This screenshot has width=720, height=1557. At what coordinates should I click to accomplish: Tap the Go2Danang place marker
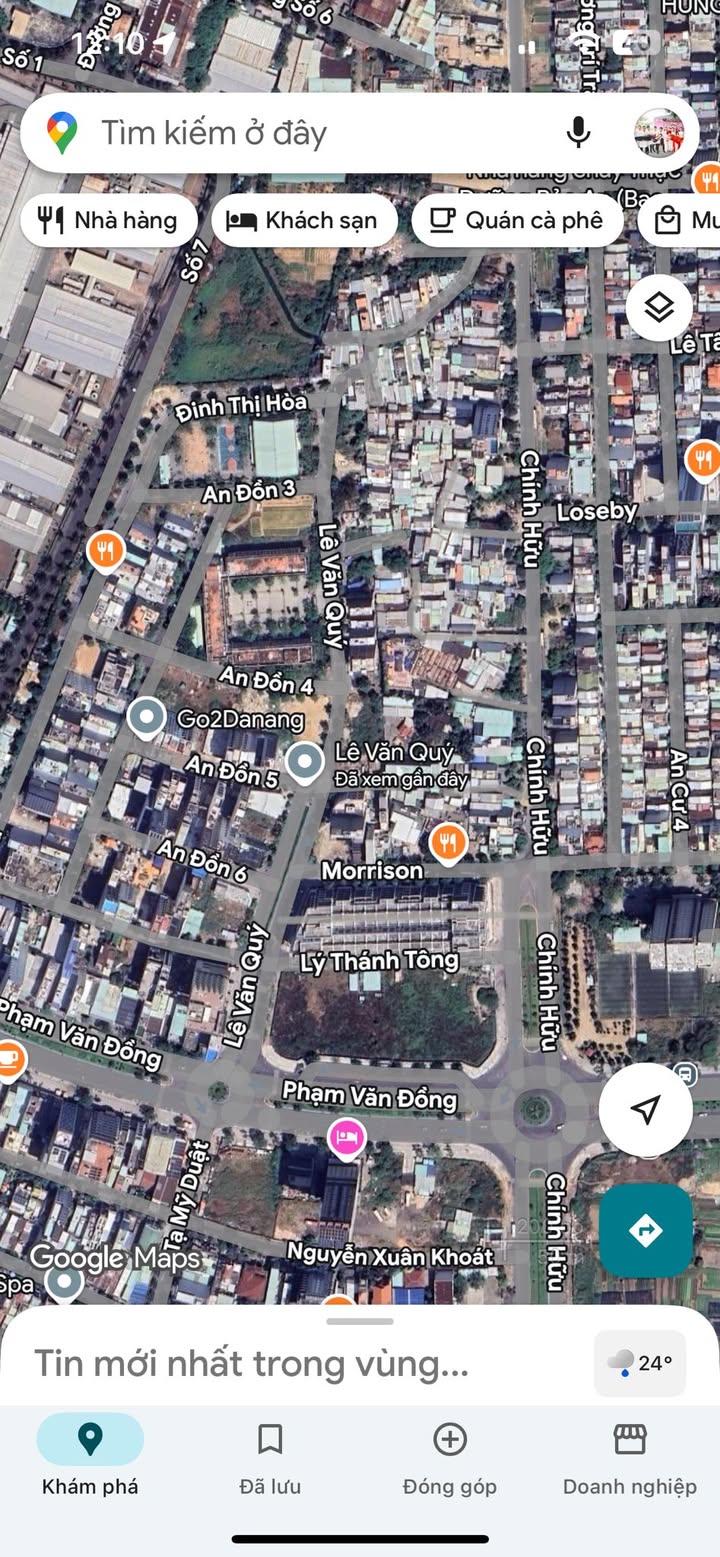click(147, 717)
